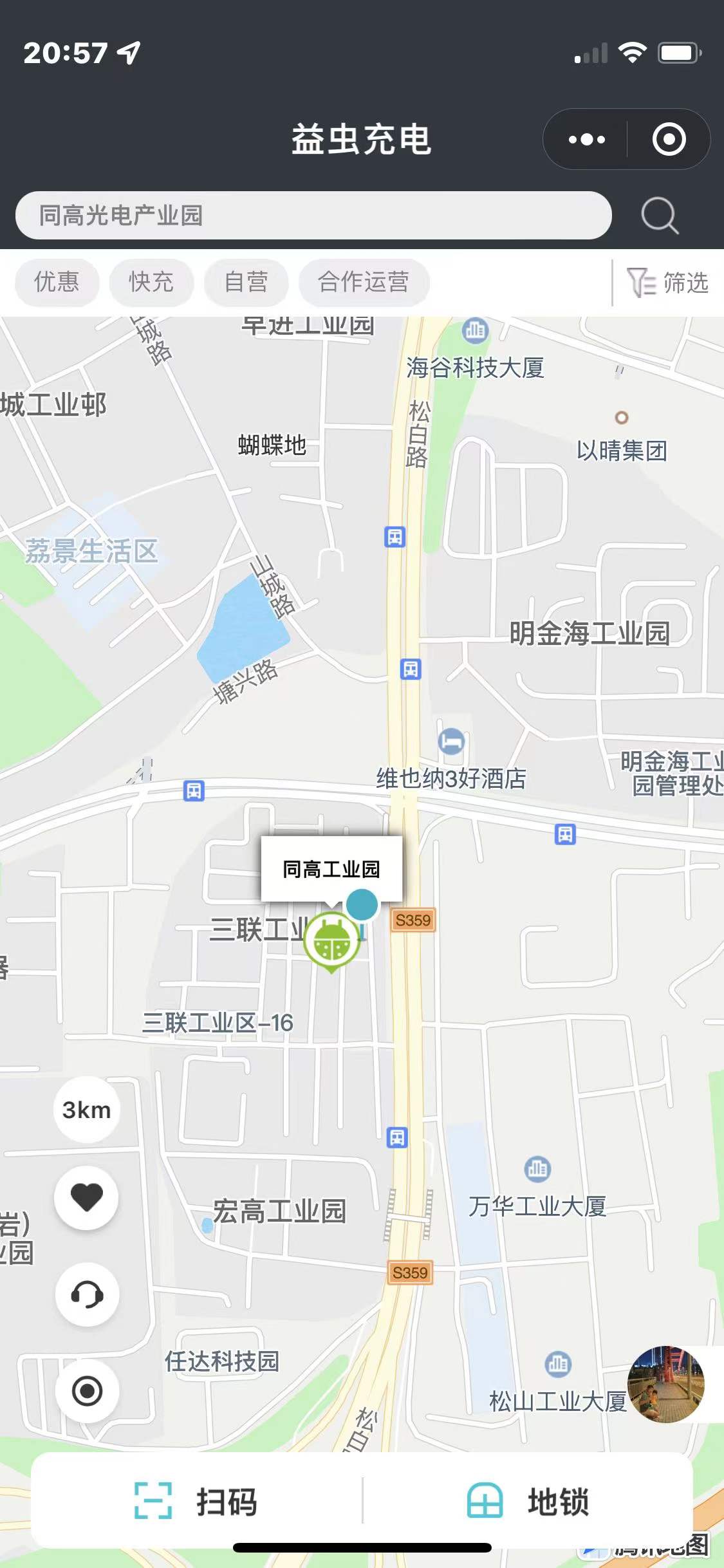Viewport: 724px width, 1568px height.
Task: Select the 自营 filter chip
Action: (x=246, y=282)
